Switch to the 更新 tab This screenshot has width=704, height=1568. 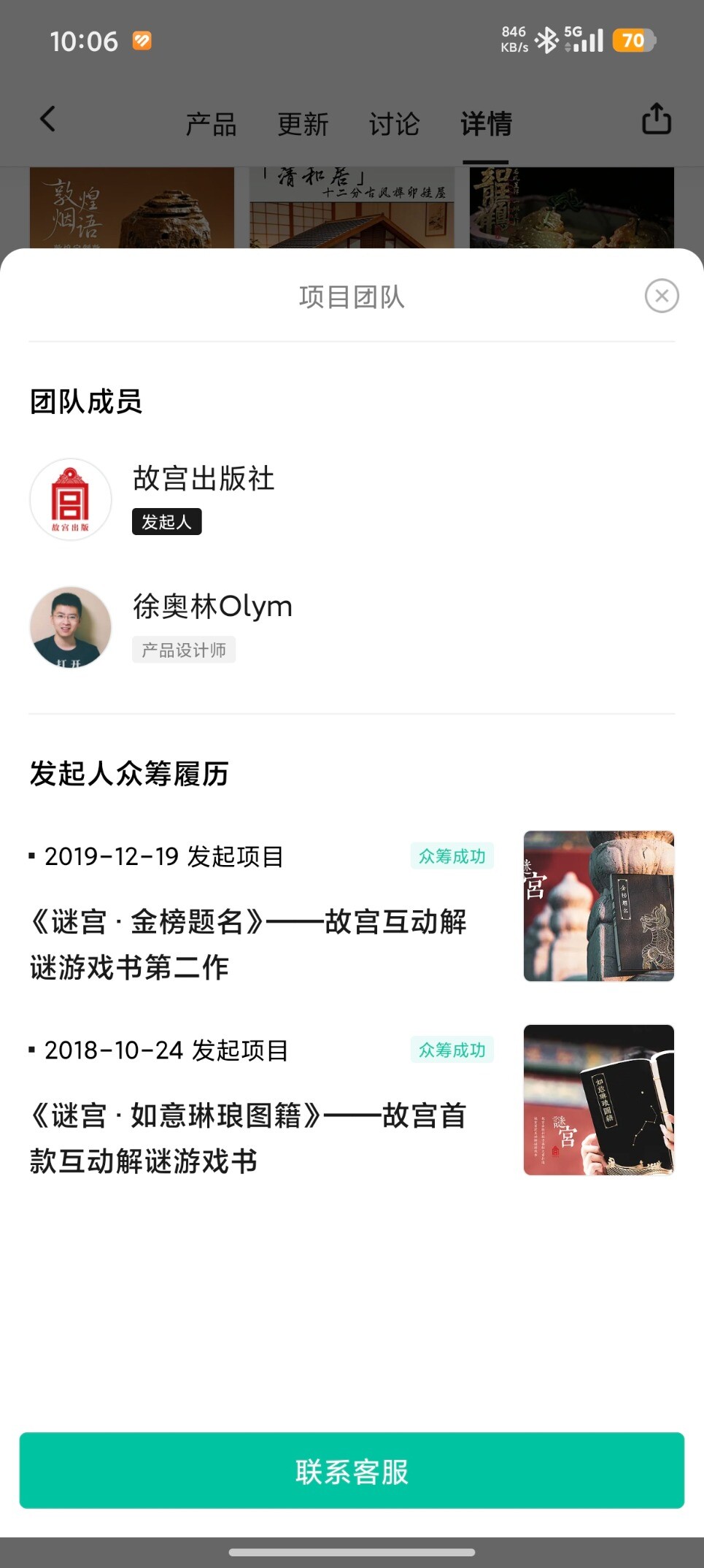tap(303, 124)
